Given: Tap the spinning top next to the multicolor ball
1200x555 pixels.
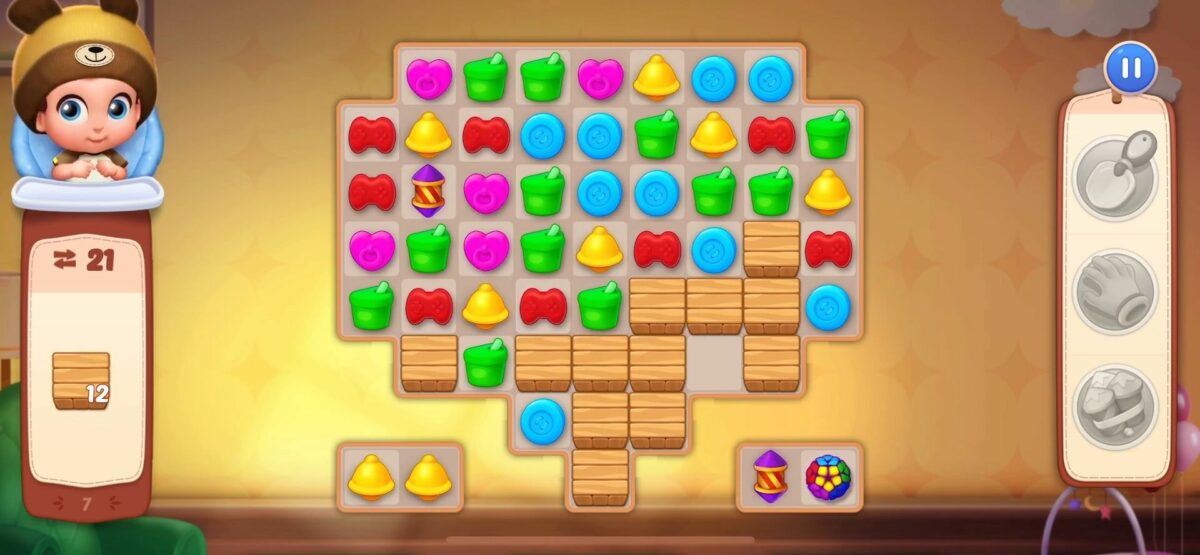Looking at the screenshot, I should pos(770,477).
